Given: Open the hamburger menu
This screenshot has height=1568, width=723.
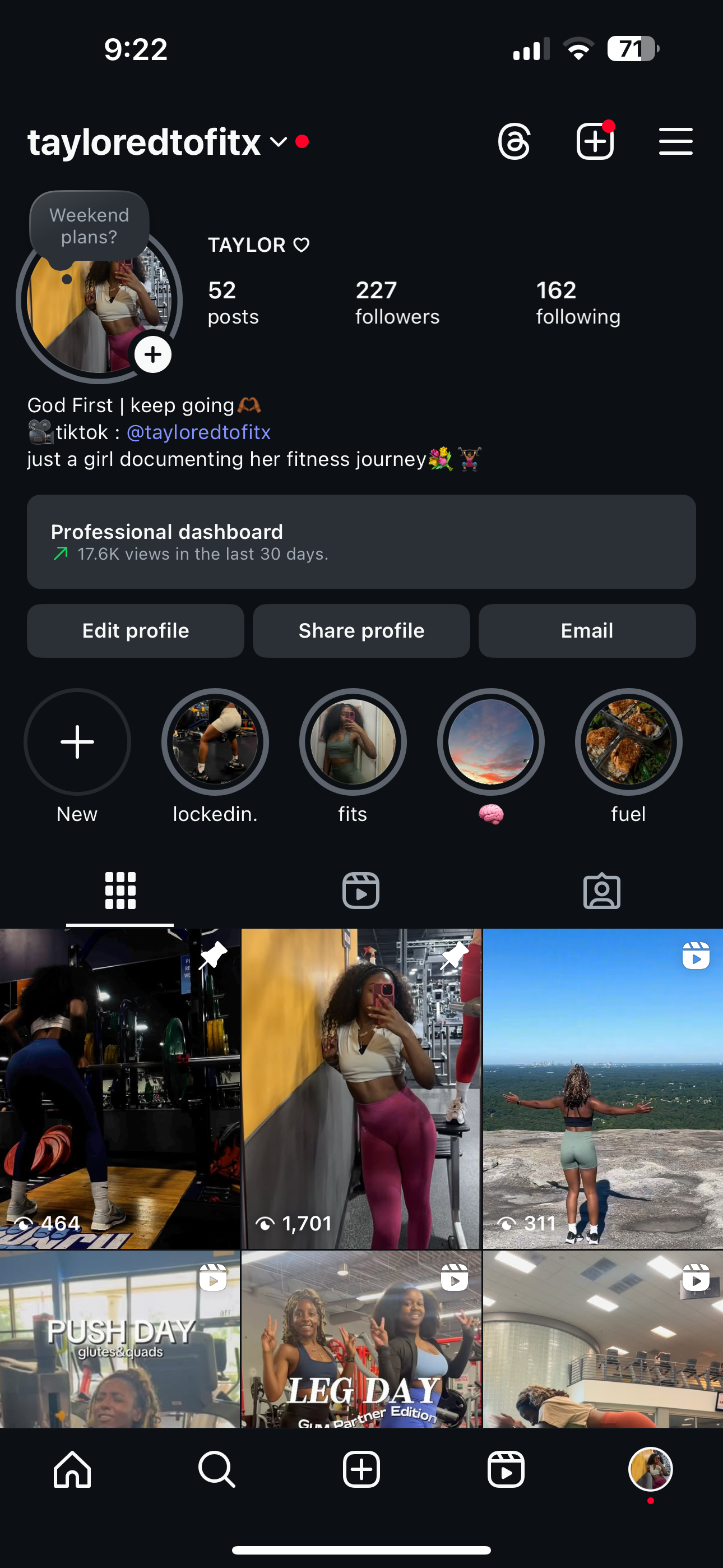Looking at the screenshot, I should click(675, 142).
